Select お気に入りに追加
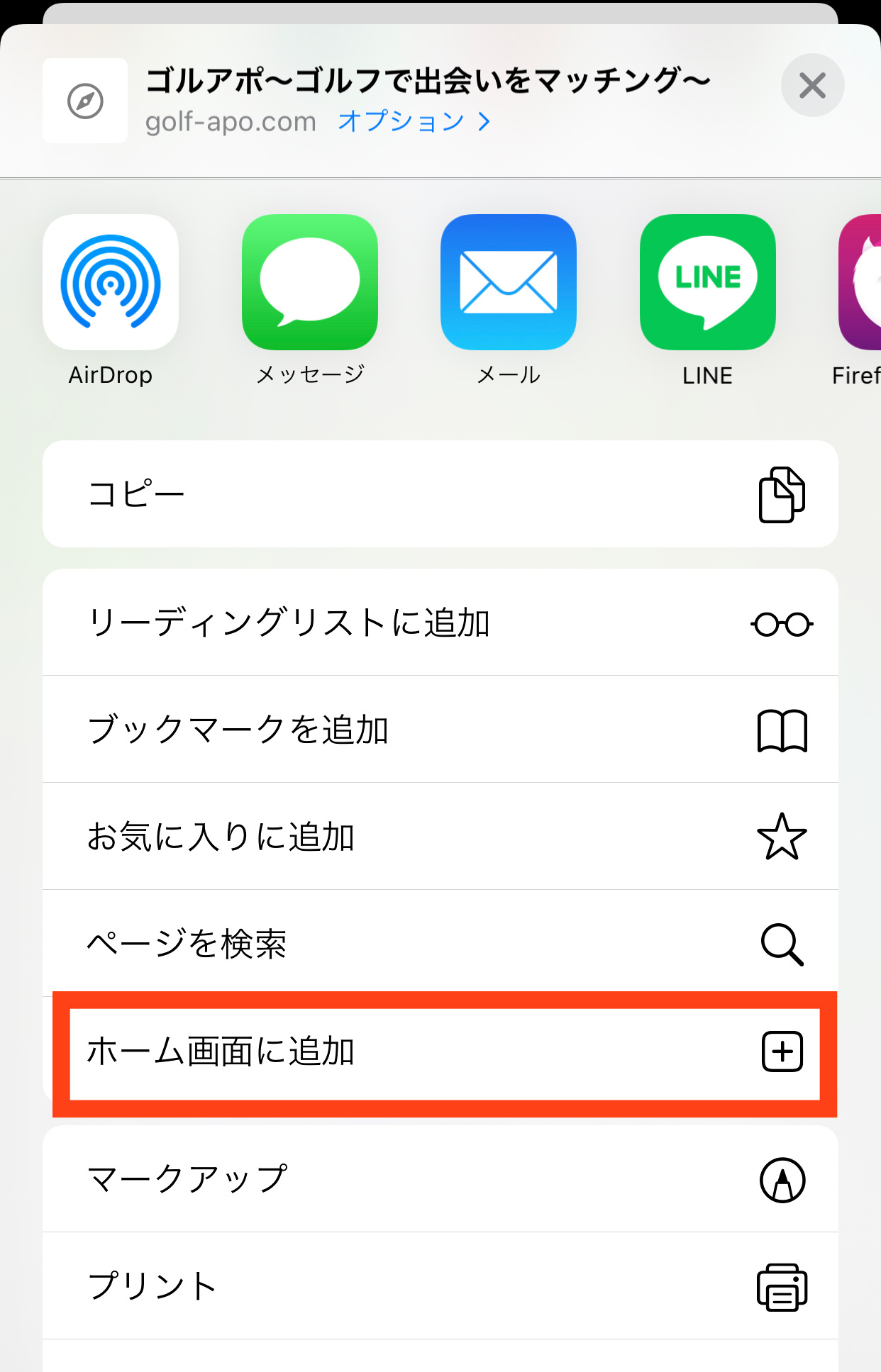This screenshot has width=881, height=1372. point(440,837)
